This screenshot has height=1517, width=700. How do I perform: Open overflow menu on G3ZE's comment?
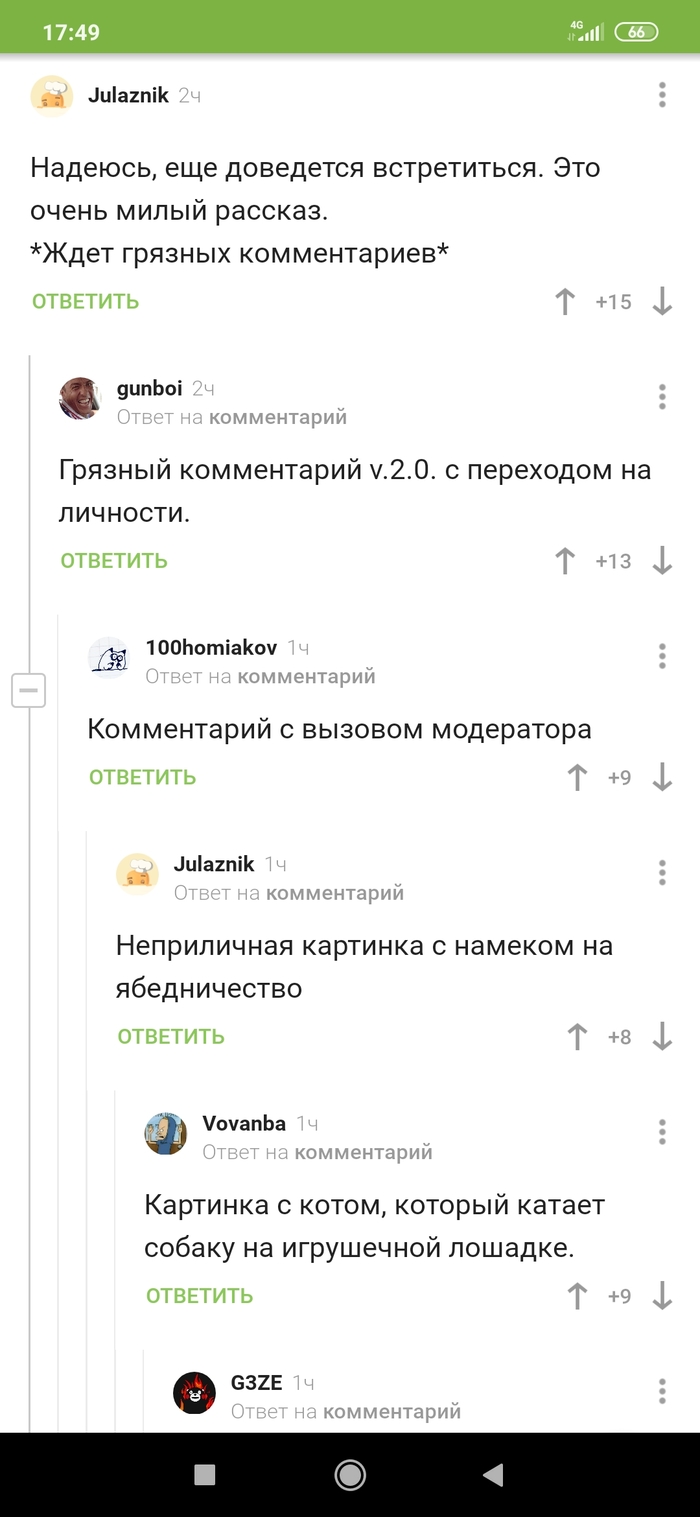(662, 1391)
